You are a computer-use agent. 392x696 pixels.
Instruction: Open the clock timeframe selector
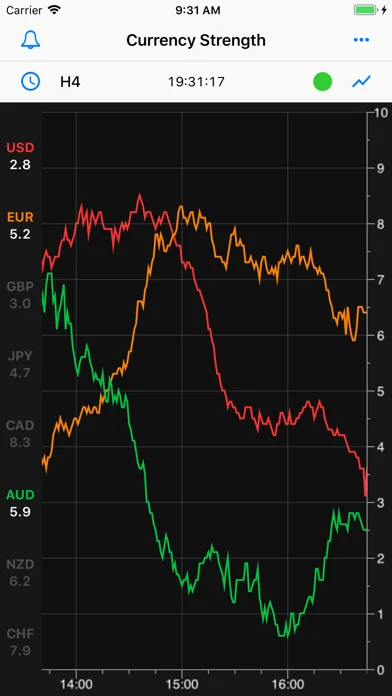(31, 81)
